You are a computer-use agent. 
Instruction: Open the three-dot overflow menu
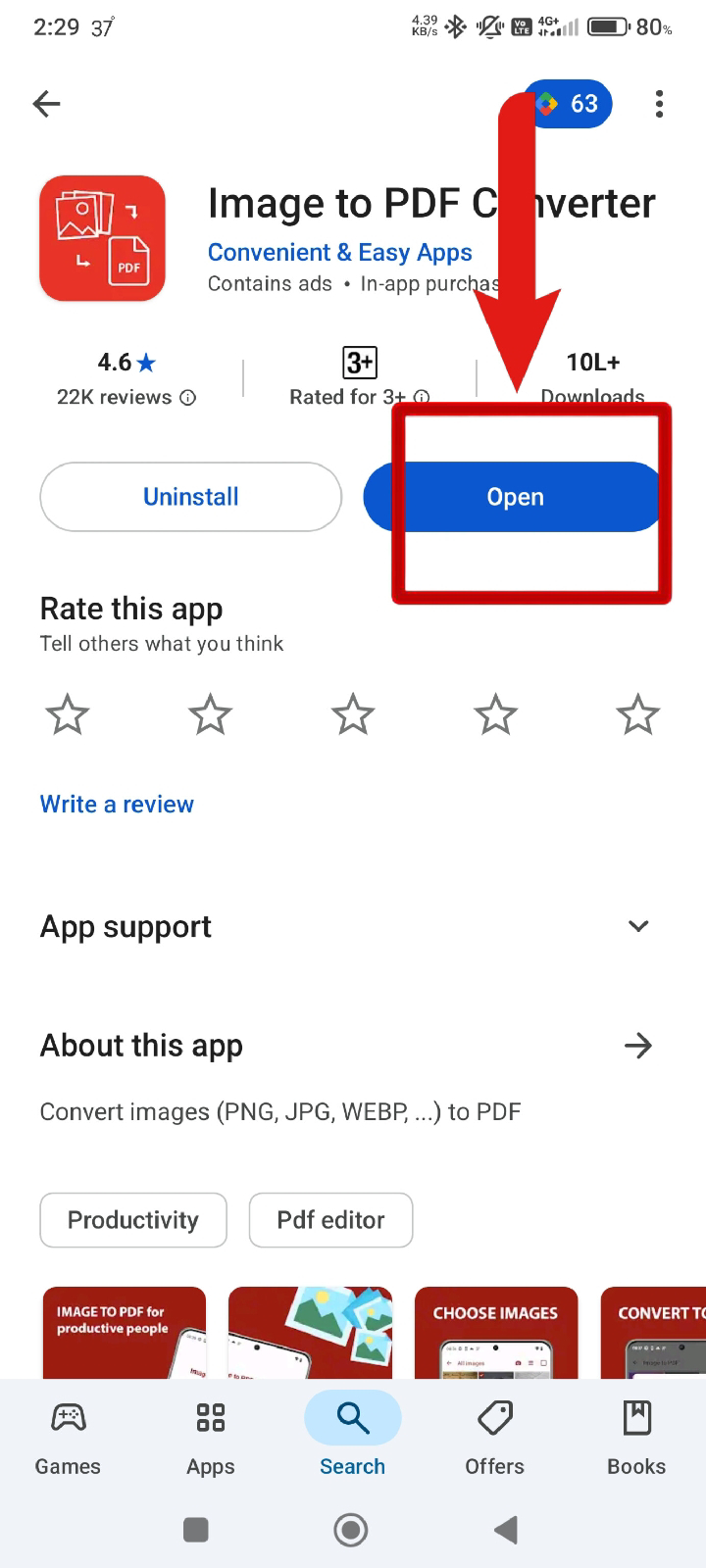pos(659,104)
